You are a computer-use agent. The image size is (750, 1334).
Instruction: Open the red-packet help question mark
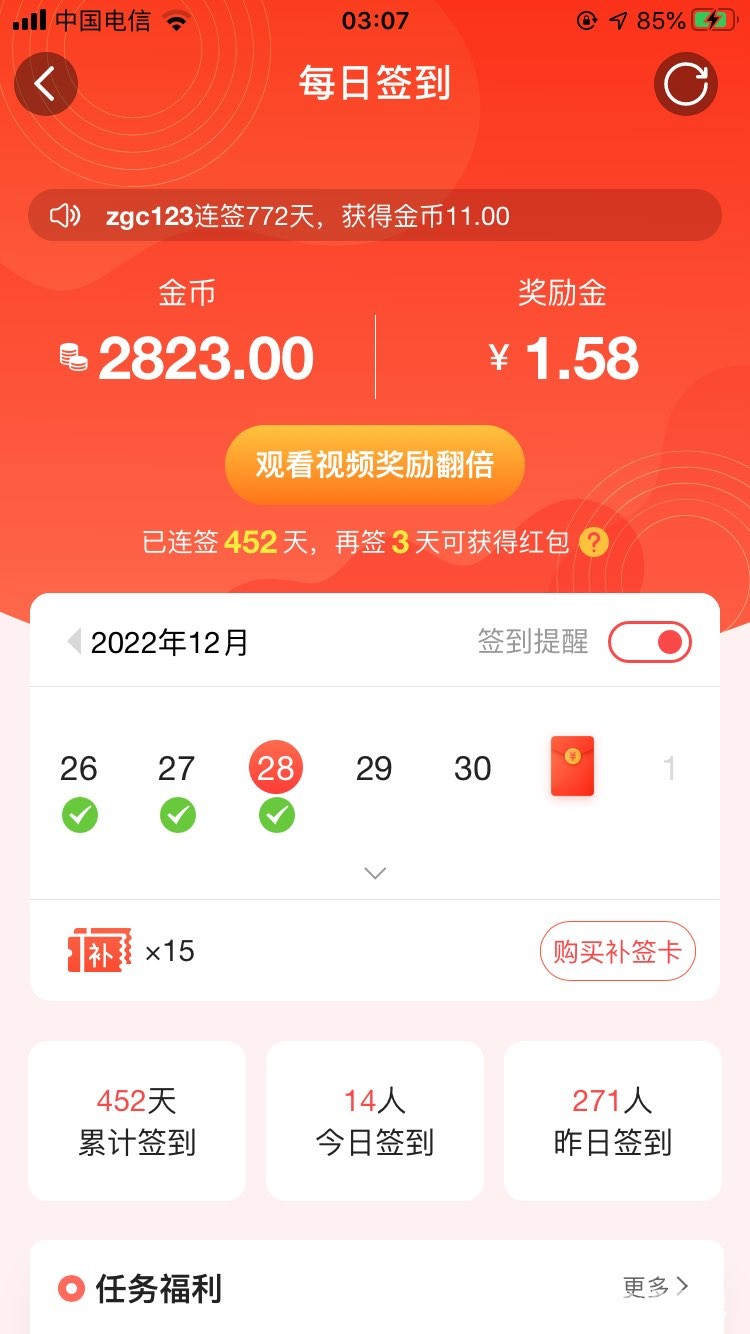tap(594, 543)
